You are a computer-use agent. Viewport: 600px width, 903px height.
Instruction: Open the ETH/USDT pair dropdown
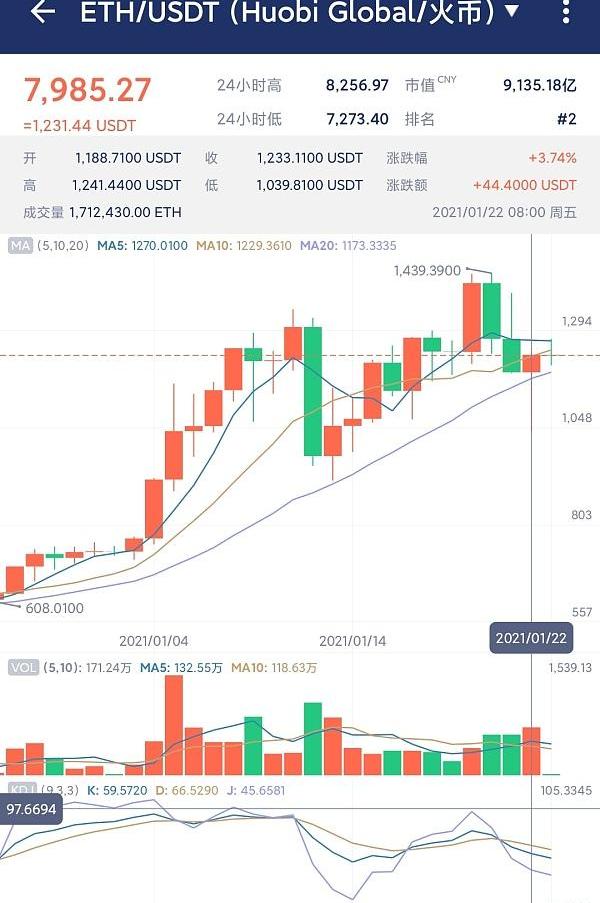click(512, 12)
